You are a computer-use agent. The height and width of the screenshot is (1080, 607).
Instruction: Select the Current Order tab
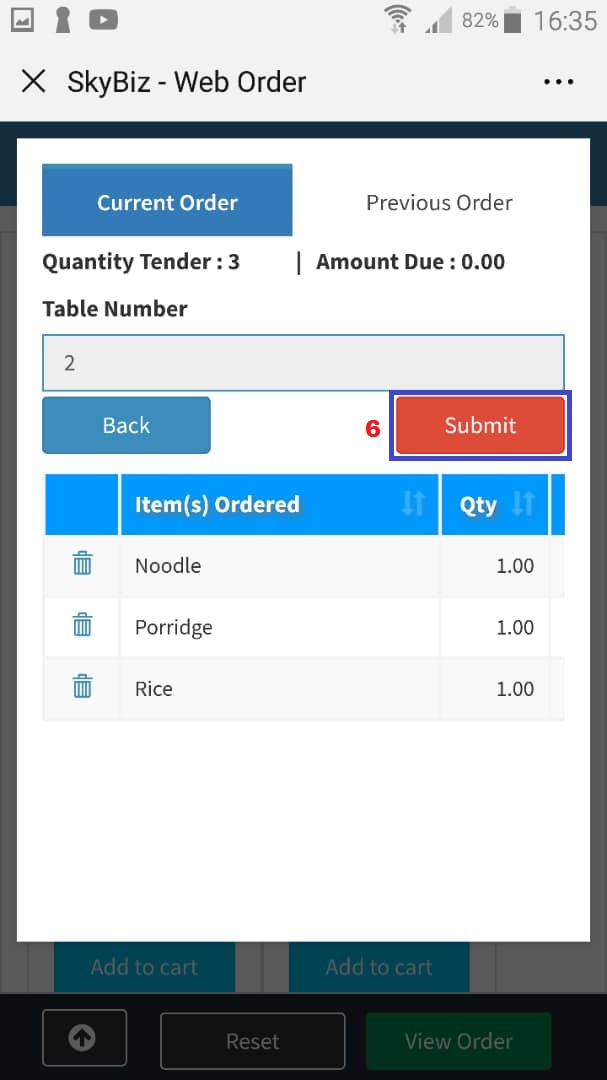167,201
